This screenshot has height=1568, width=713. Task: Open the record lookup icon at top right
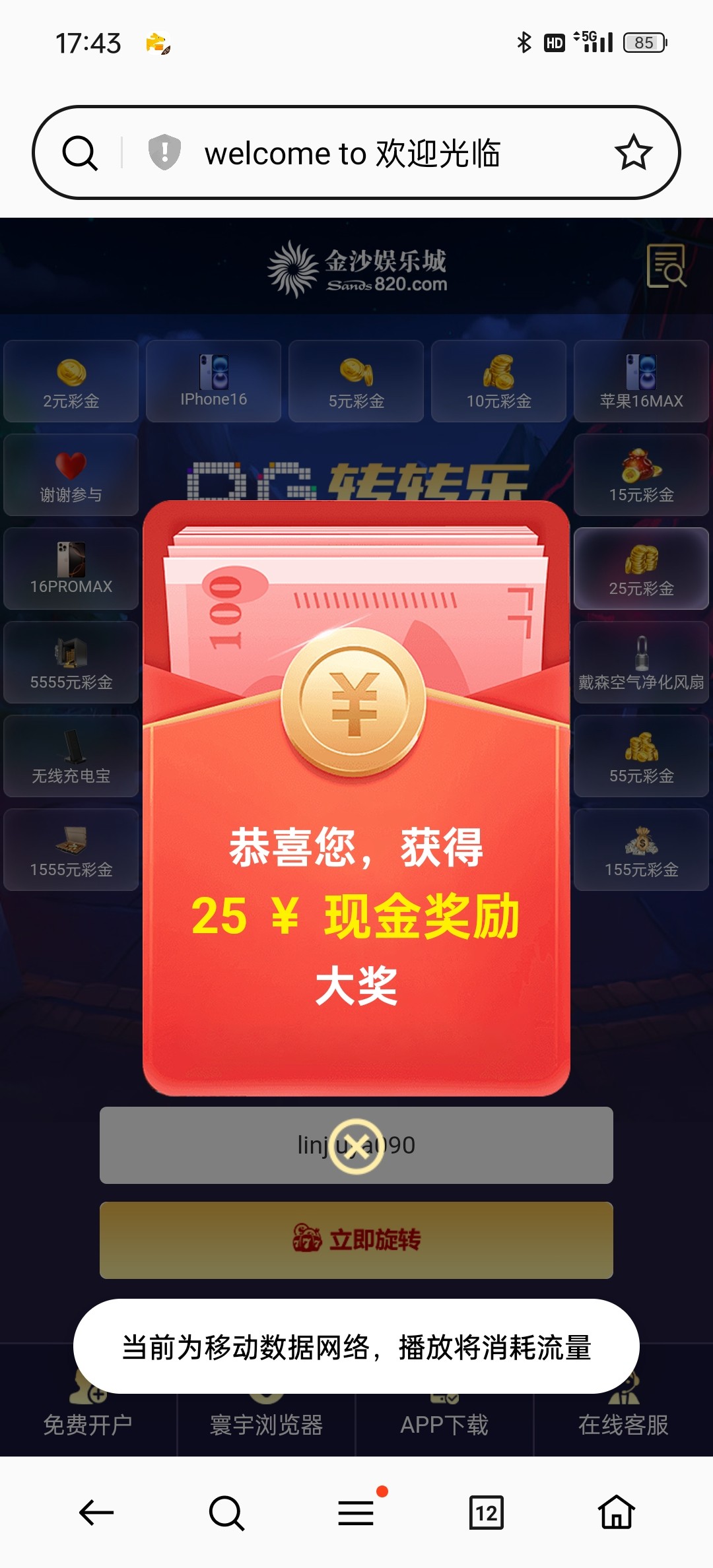pyautogui.click(x=666, y=266)
